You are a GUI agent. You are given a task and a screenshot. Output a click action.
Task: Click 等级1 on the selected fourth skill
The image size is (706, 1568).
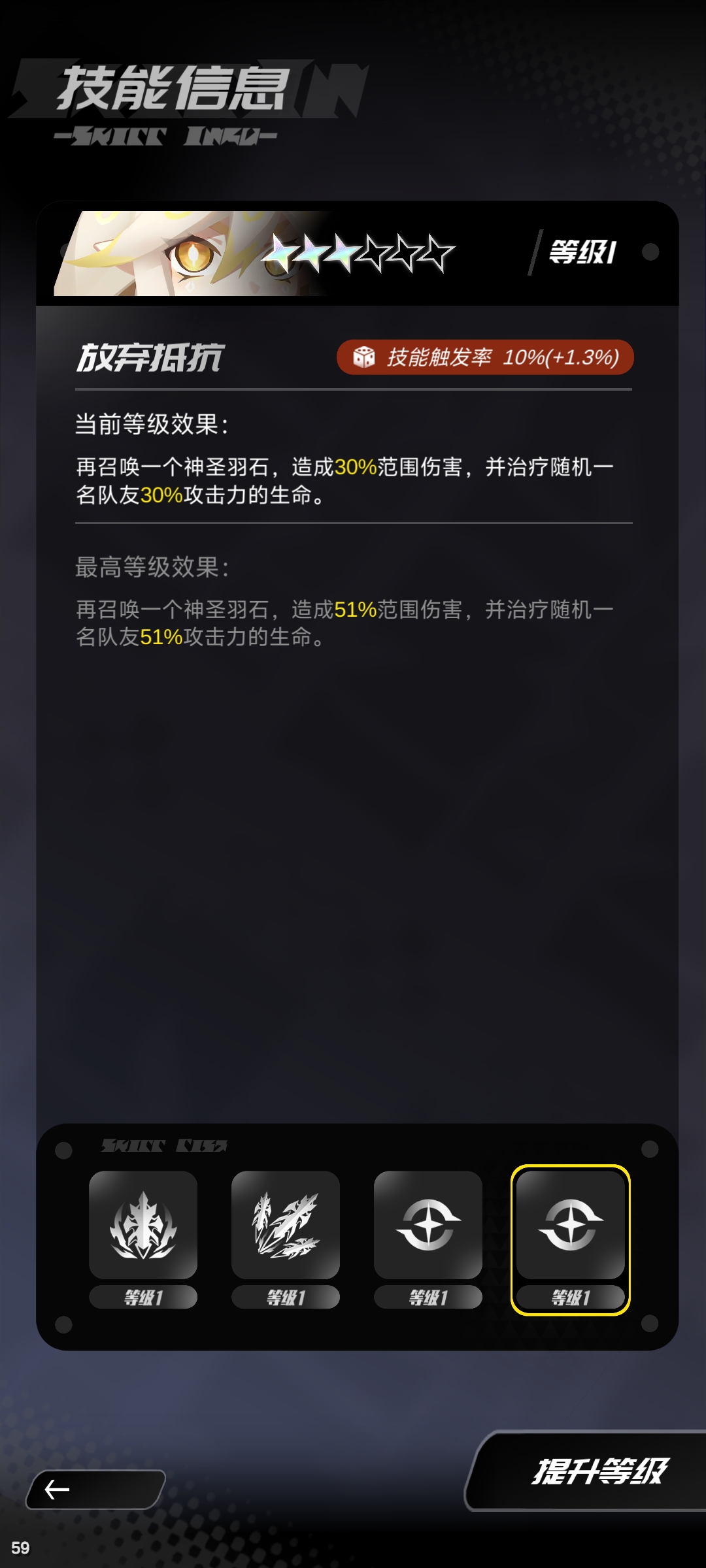coord(571,1298)
